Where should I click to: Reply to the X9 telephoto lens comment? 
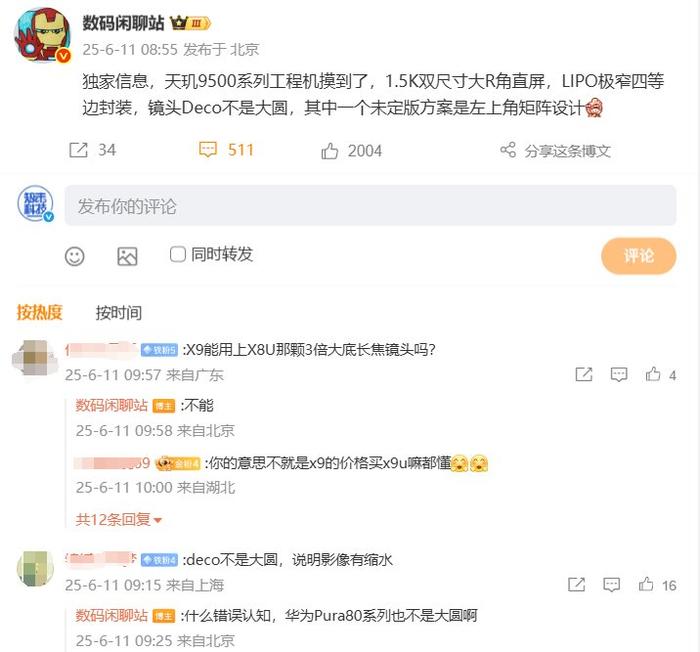pyautogui.click(x=619, y=375)
